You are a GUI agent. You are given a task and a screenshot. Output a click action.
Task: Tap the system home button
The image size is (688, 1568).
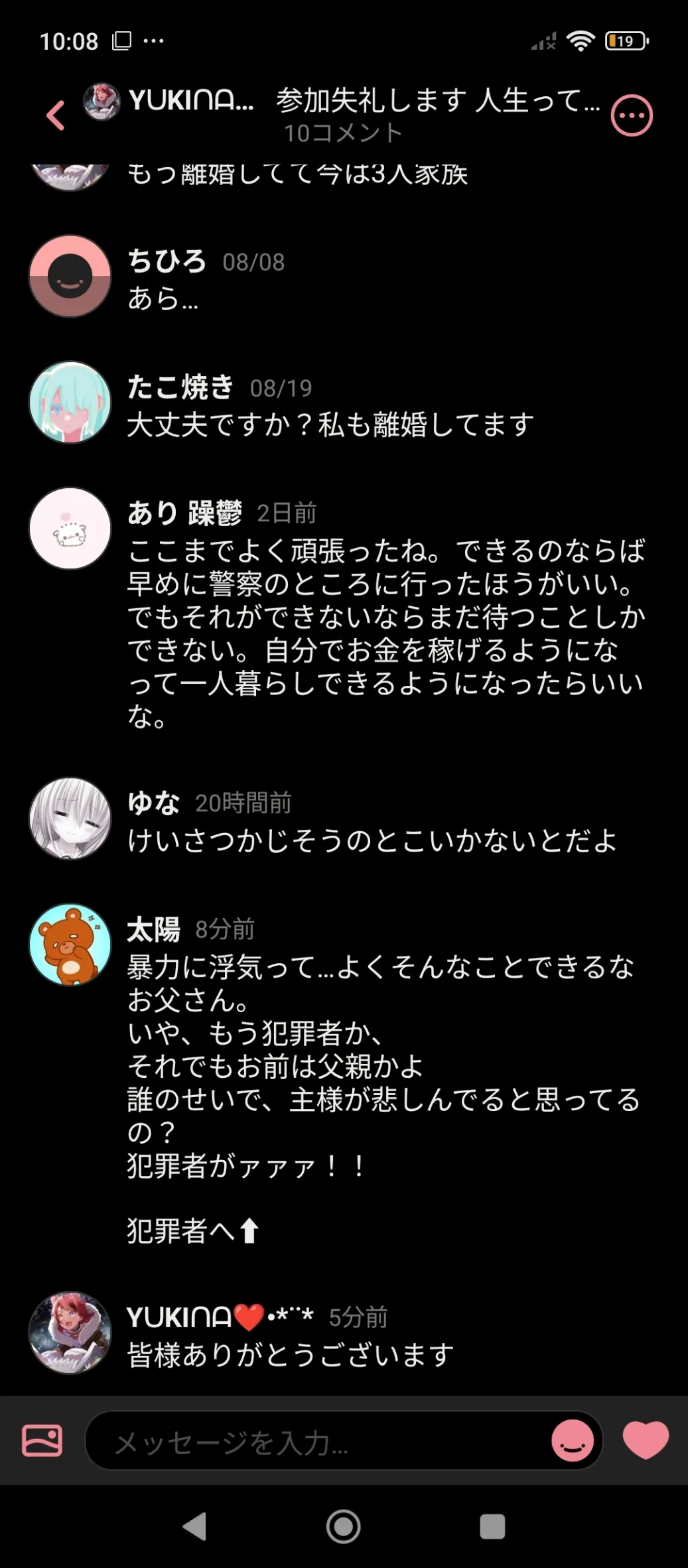tap(344, 1526)
